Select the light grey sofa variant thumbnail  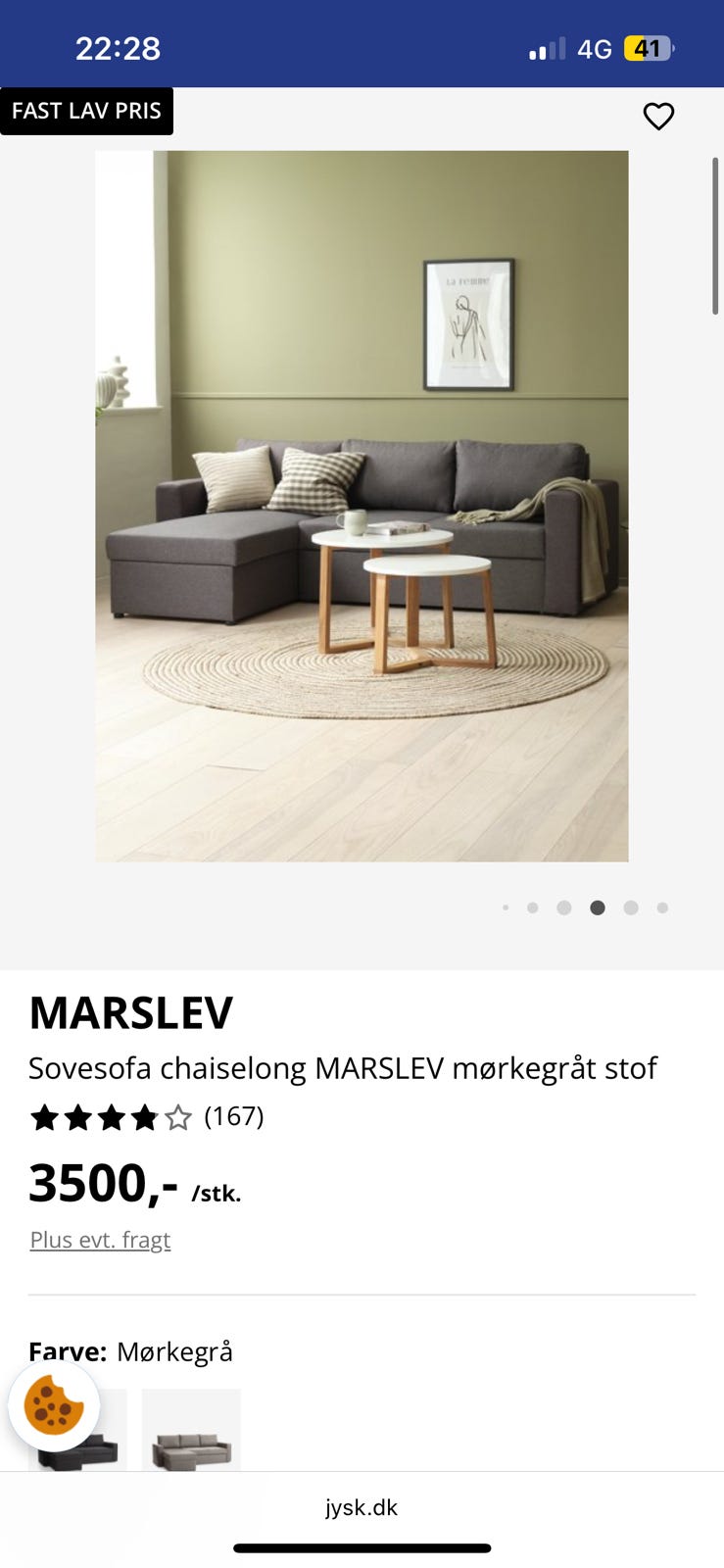[x=191, y=1430]
